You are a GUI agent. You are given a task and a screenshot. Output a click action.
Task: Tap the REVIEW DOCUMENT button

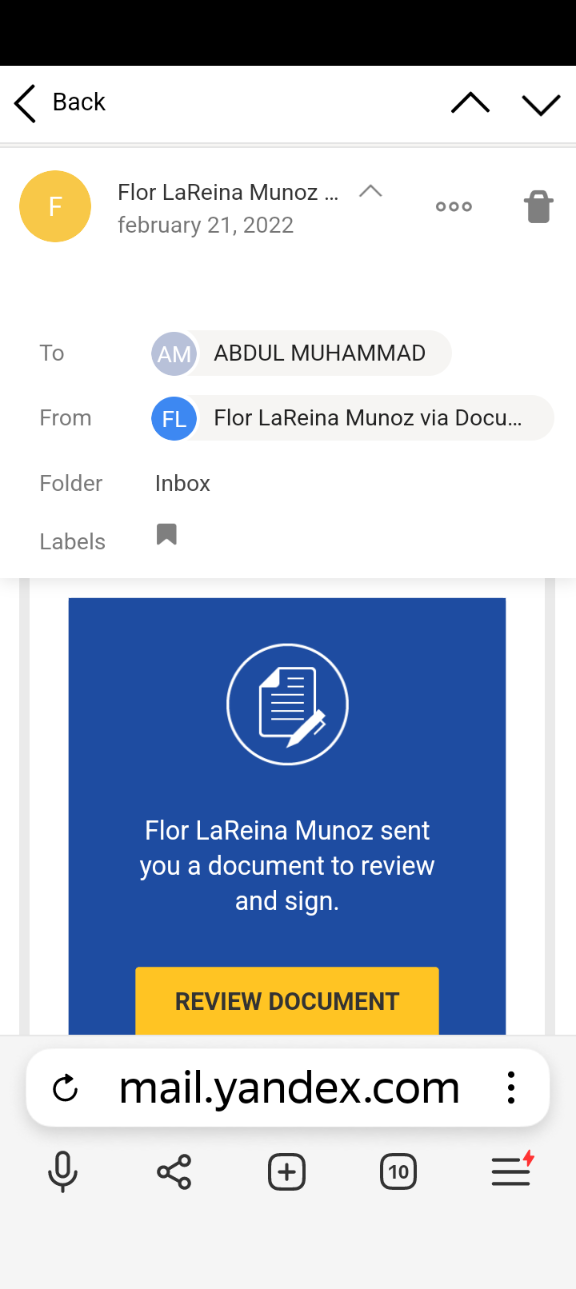point(287,1001)
